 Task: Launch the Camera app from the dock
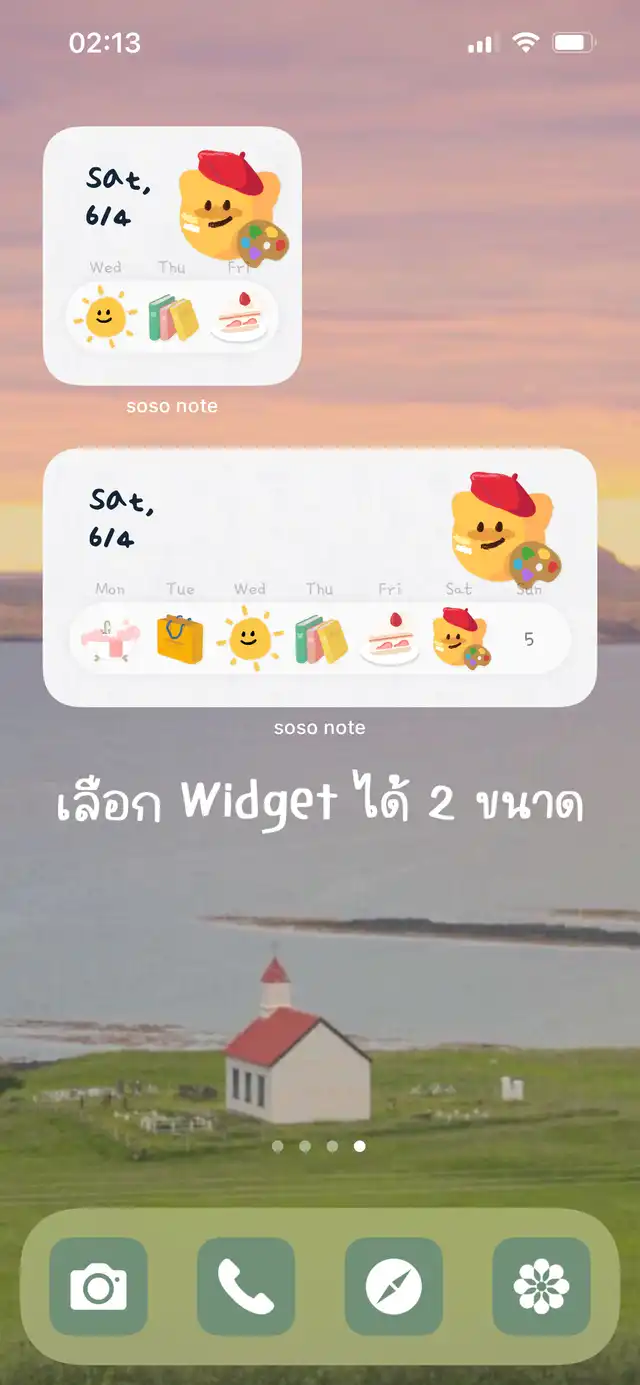click(x=98, y=1286)
